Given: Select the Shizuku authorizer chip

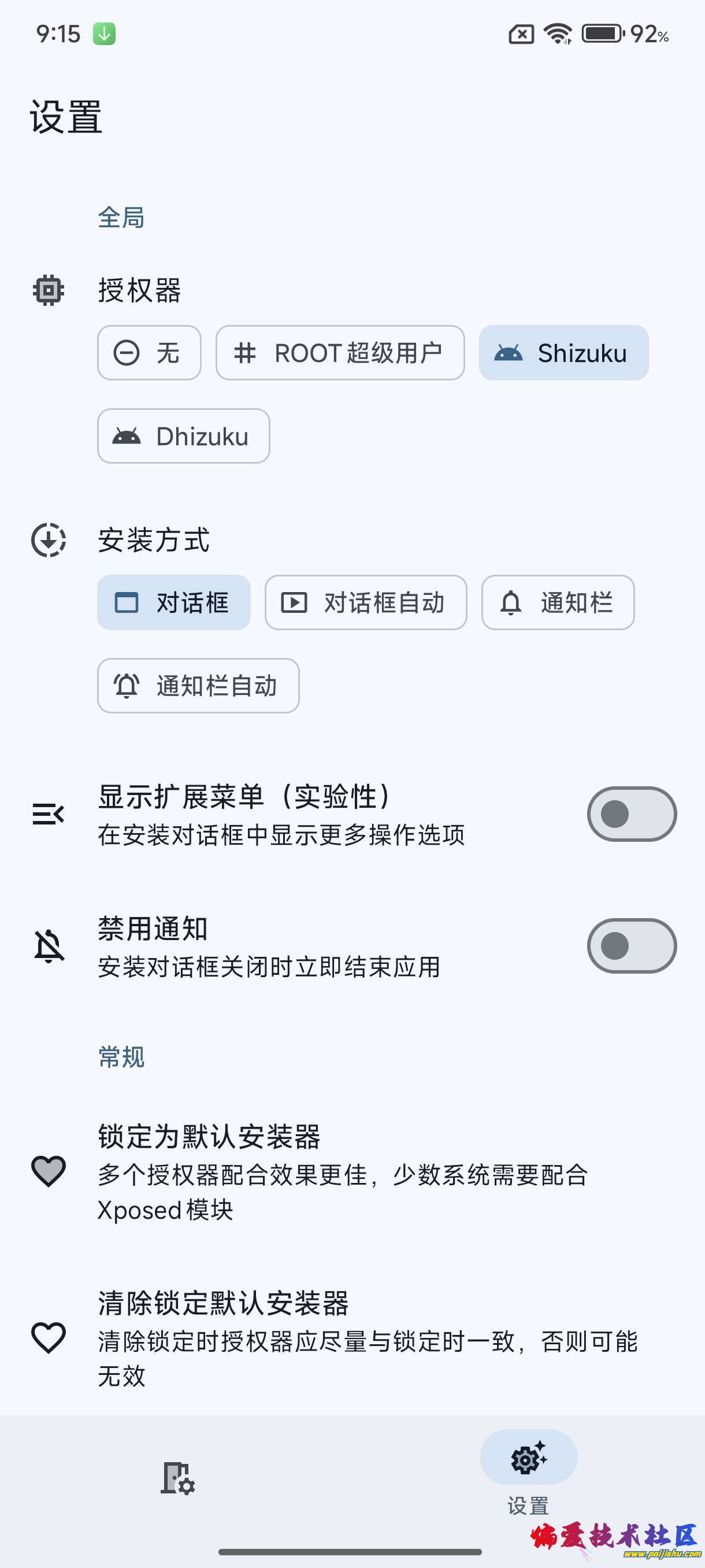Looking at the screenshot, I should [563, 353].
